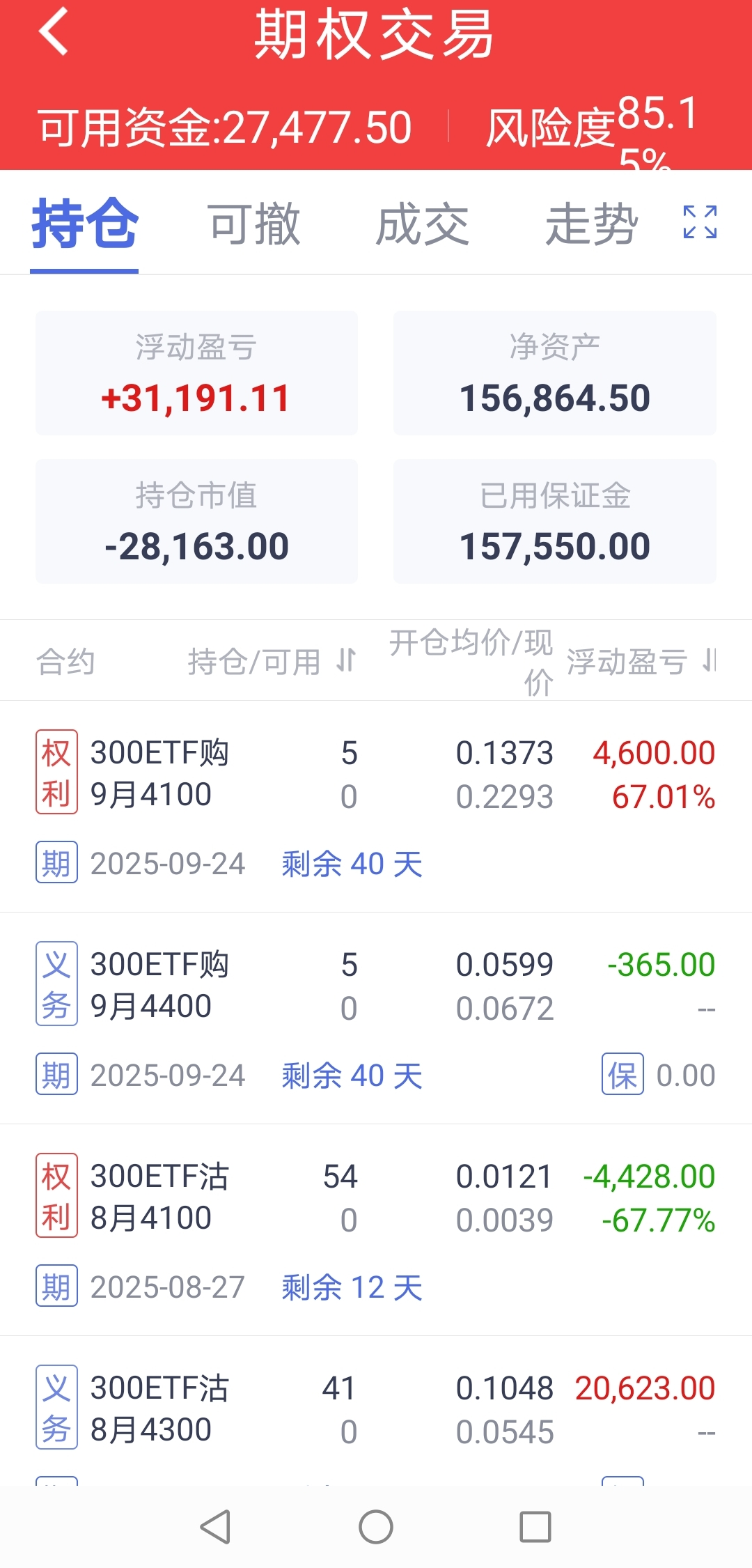This screenshot has width=752, height=1568.
Task: Go back from the 期权交易 screen
Action: [54, 31]
